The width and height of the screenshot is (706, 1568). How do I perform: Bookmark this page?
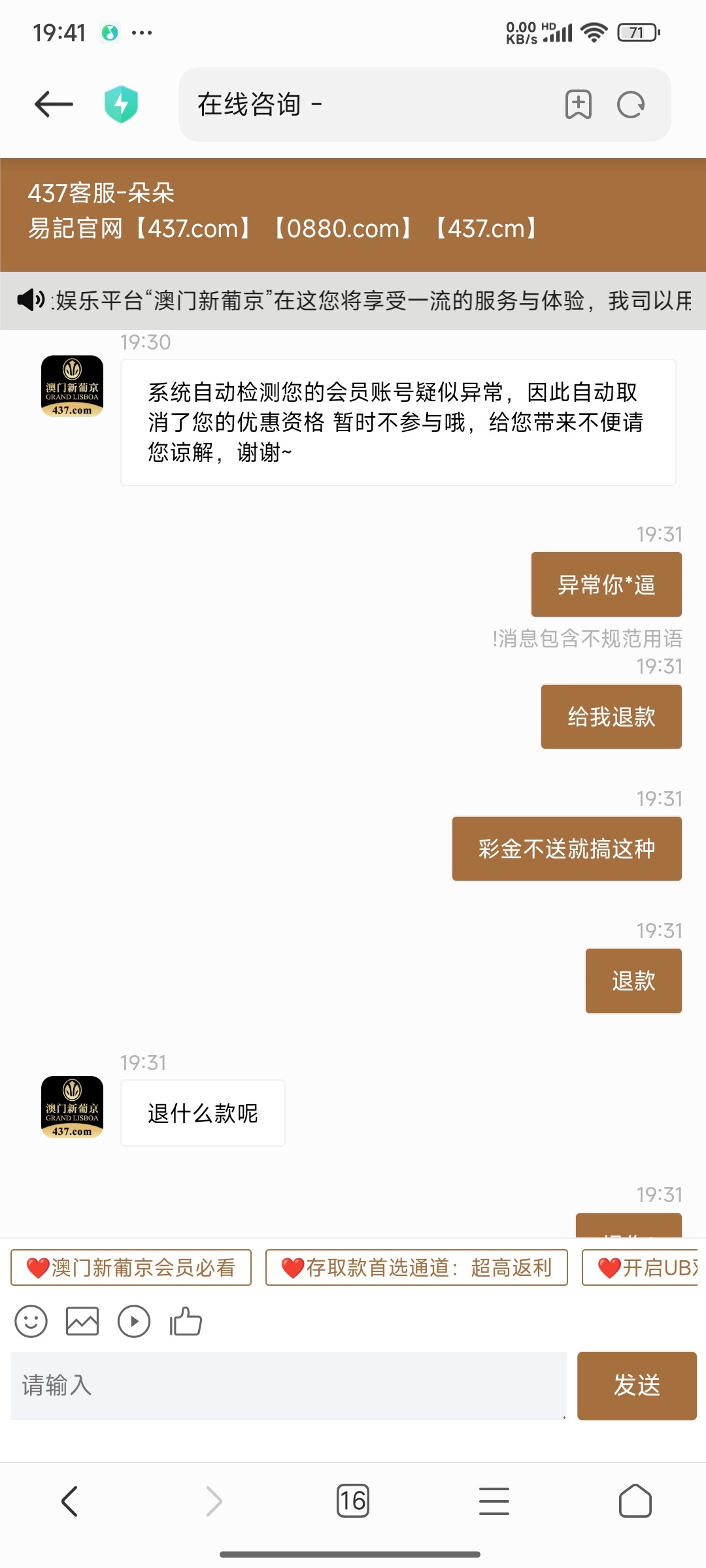(578, 105)
